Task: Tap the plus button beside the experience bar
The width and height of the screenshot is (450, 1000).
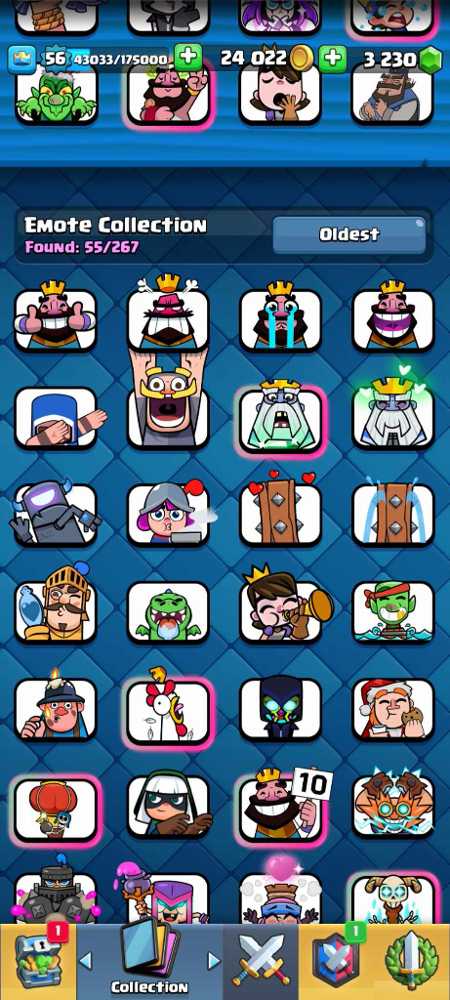Action: (x=188, y=59)
